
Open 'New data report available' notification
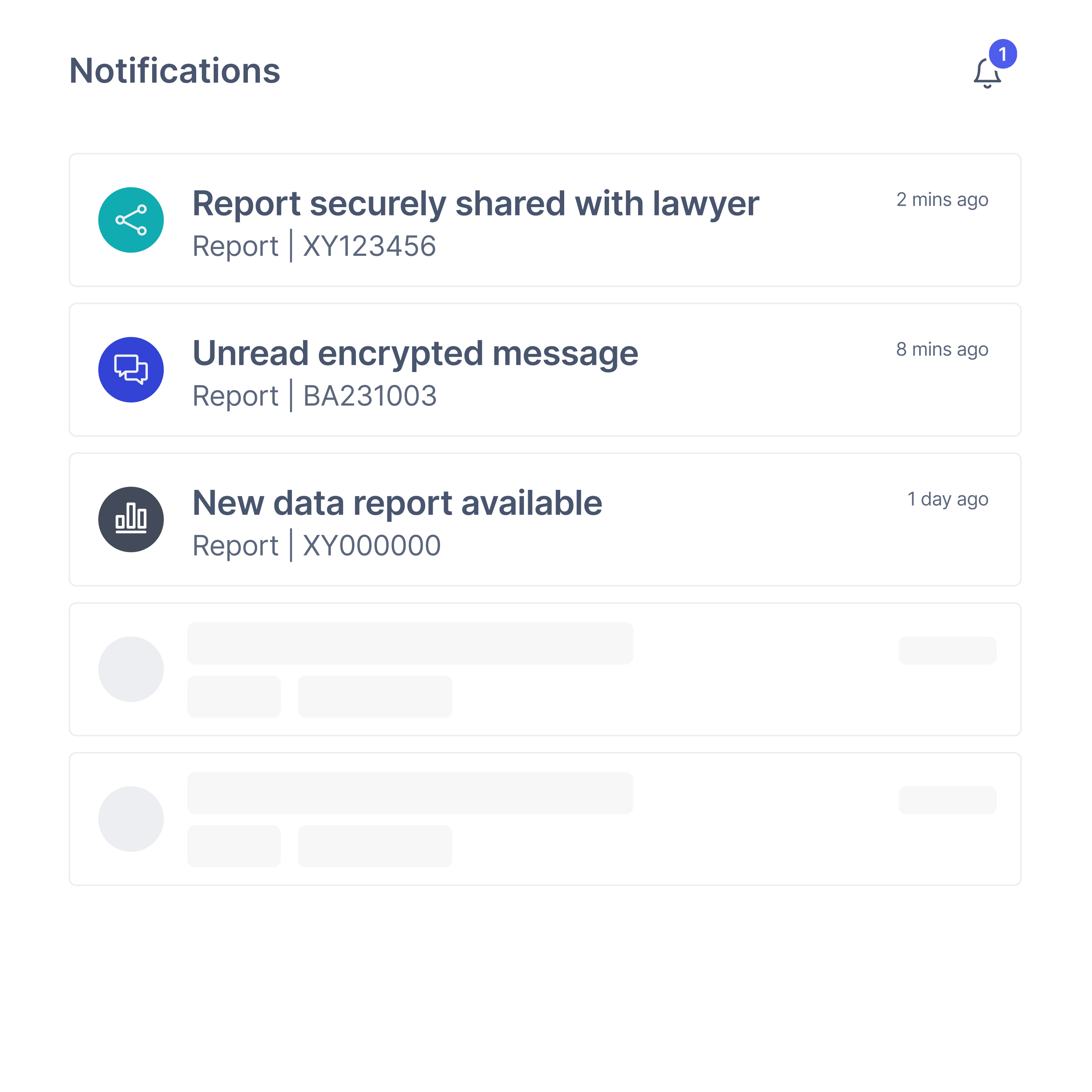(x=397, y=504)
